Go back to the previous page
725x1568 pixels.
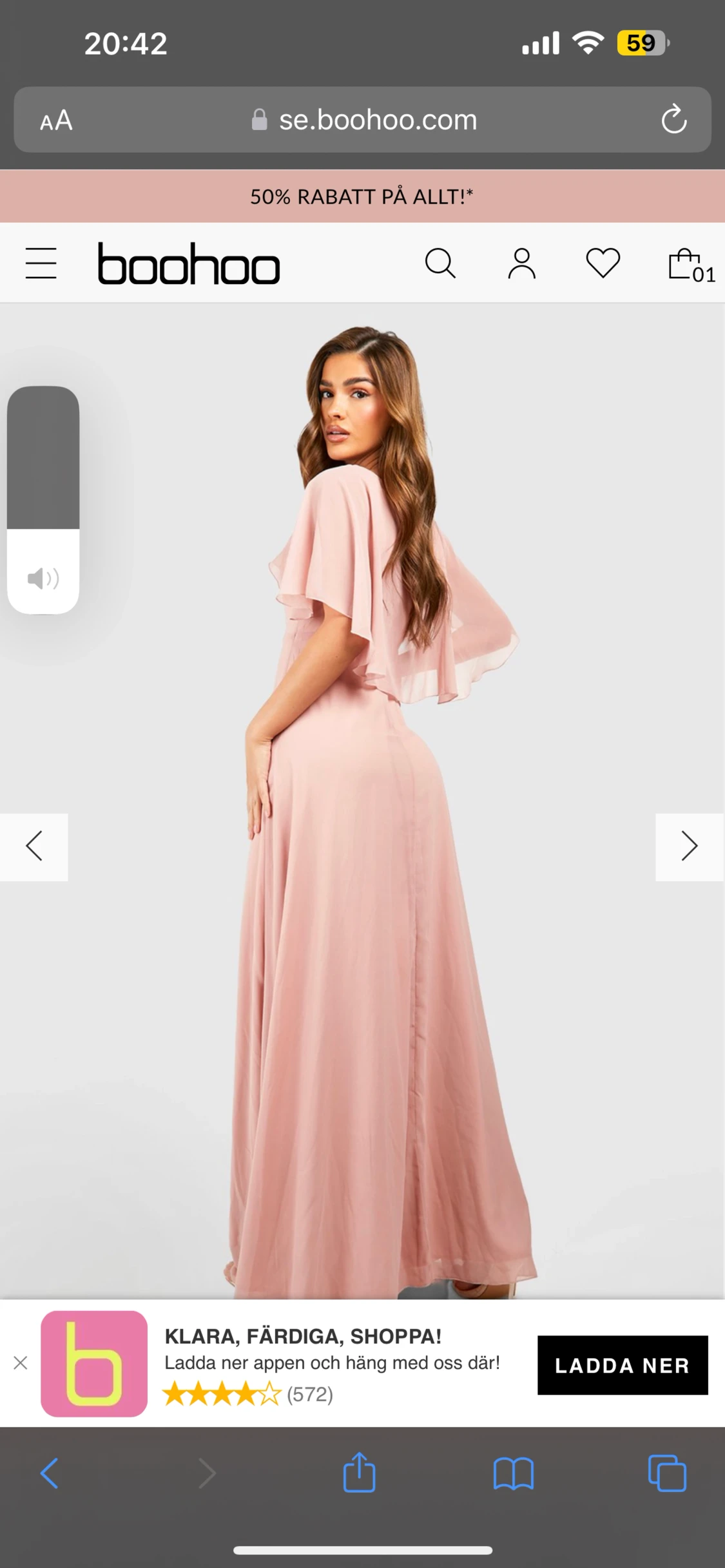click(50, 1473)
